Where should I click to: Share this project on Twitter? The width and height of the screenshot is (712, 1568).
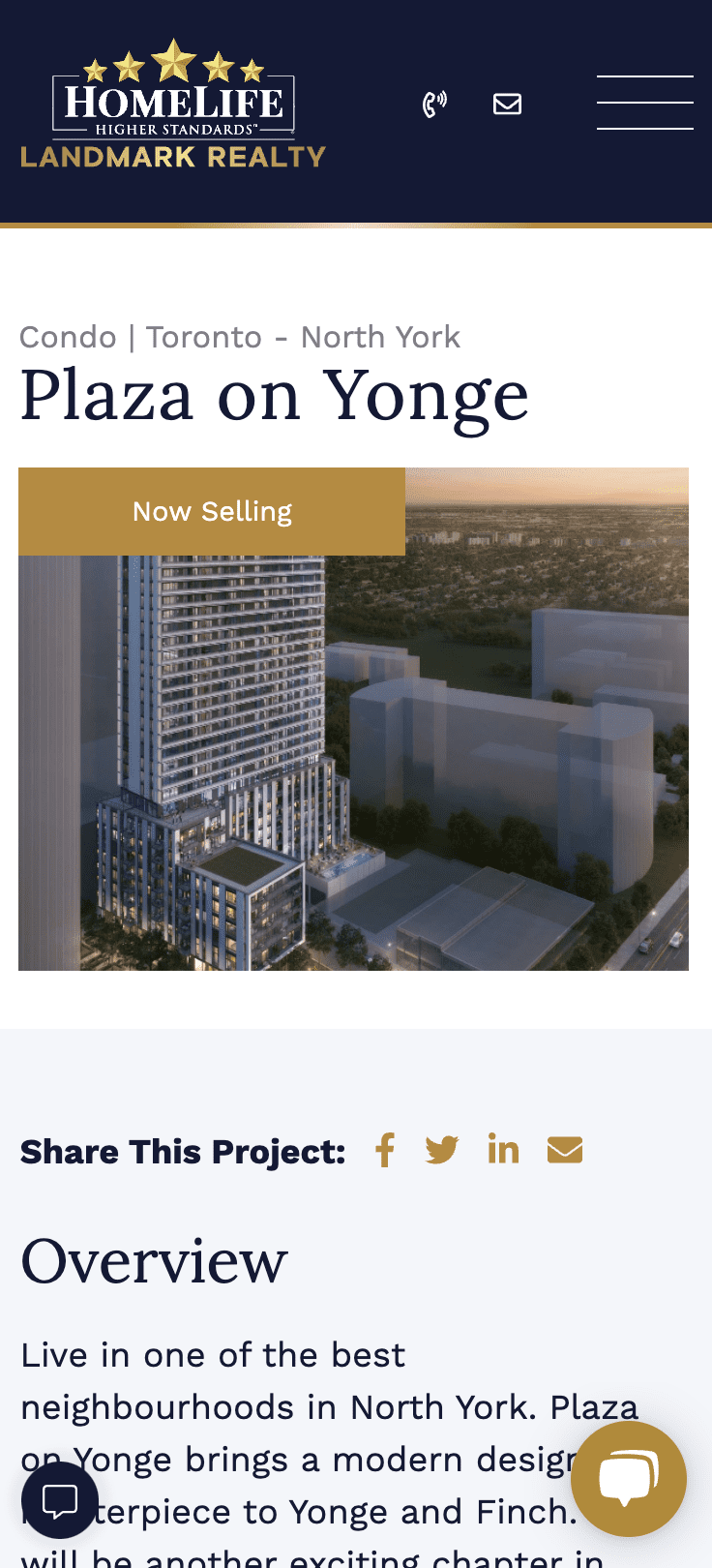(x=442, y=1150)
